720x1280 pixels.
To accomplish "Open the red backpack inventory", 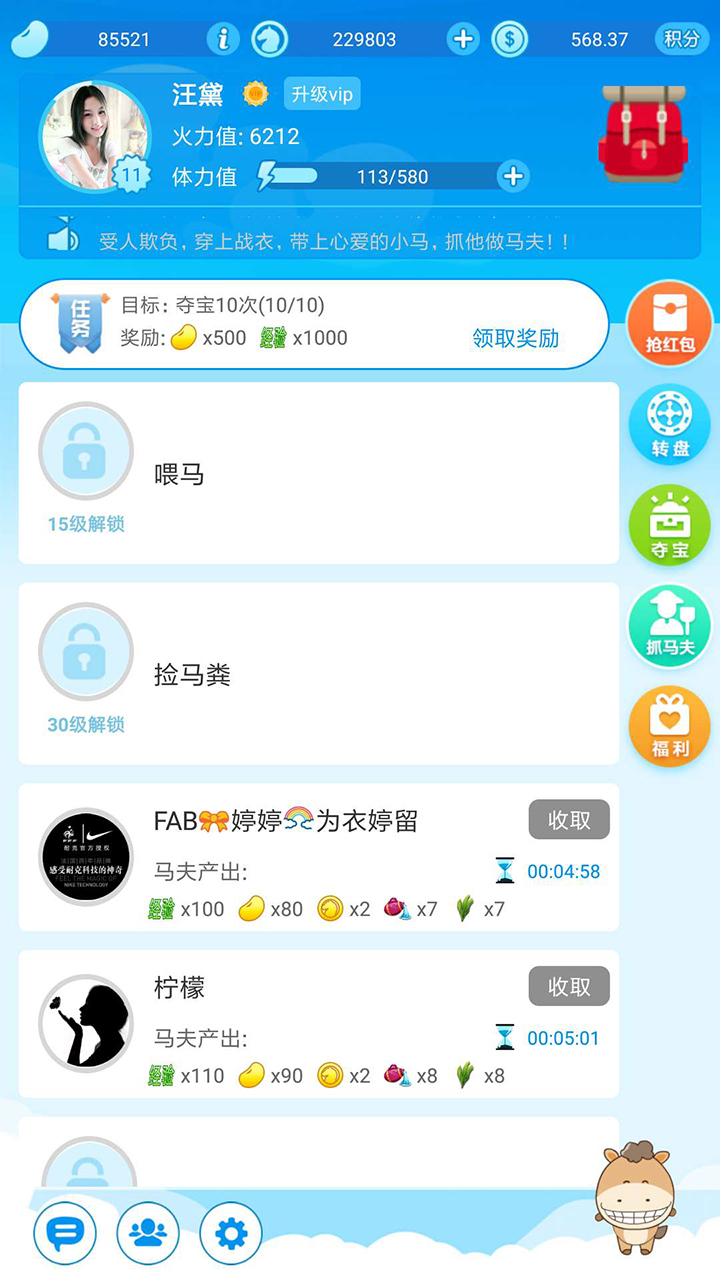I will (643, 133).
